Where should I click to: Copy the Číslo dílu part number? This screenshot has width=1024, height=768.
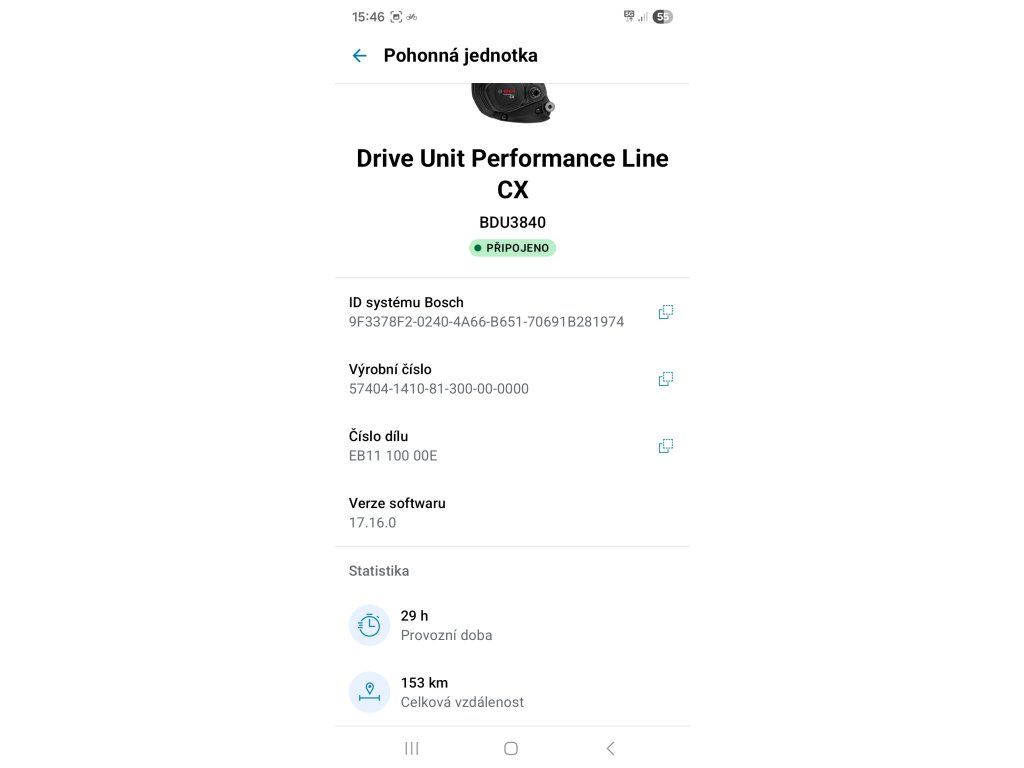pos(665,446)
